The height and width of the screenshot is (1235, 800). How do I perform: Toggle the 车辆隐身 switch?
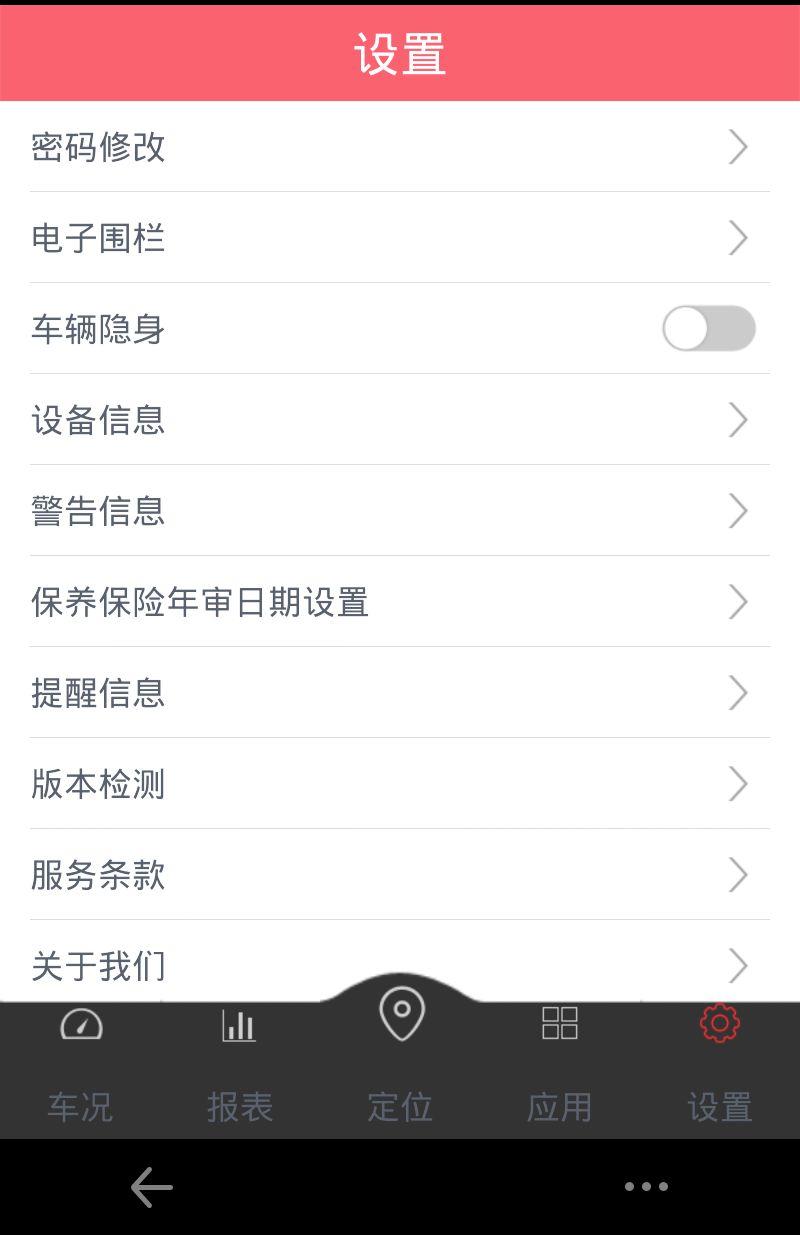click(x=708, y=329)
